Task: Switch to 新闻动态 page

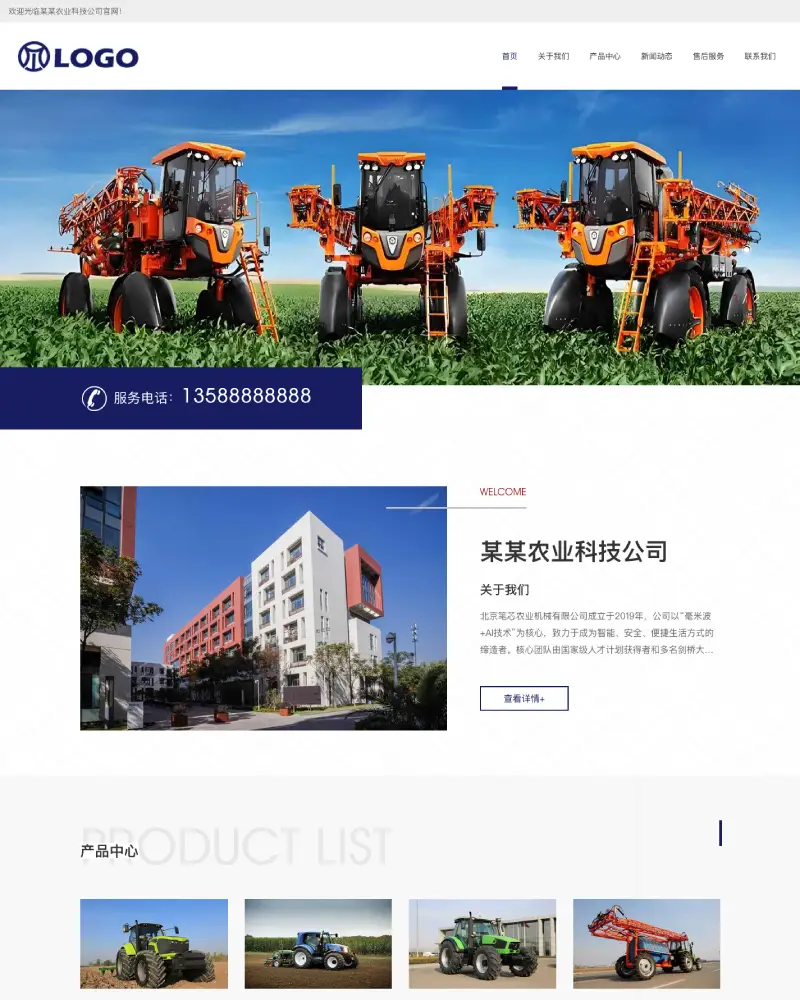Action: pyautogui.click(x=656, y=56)
